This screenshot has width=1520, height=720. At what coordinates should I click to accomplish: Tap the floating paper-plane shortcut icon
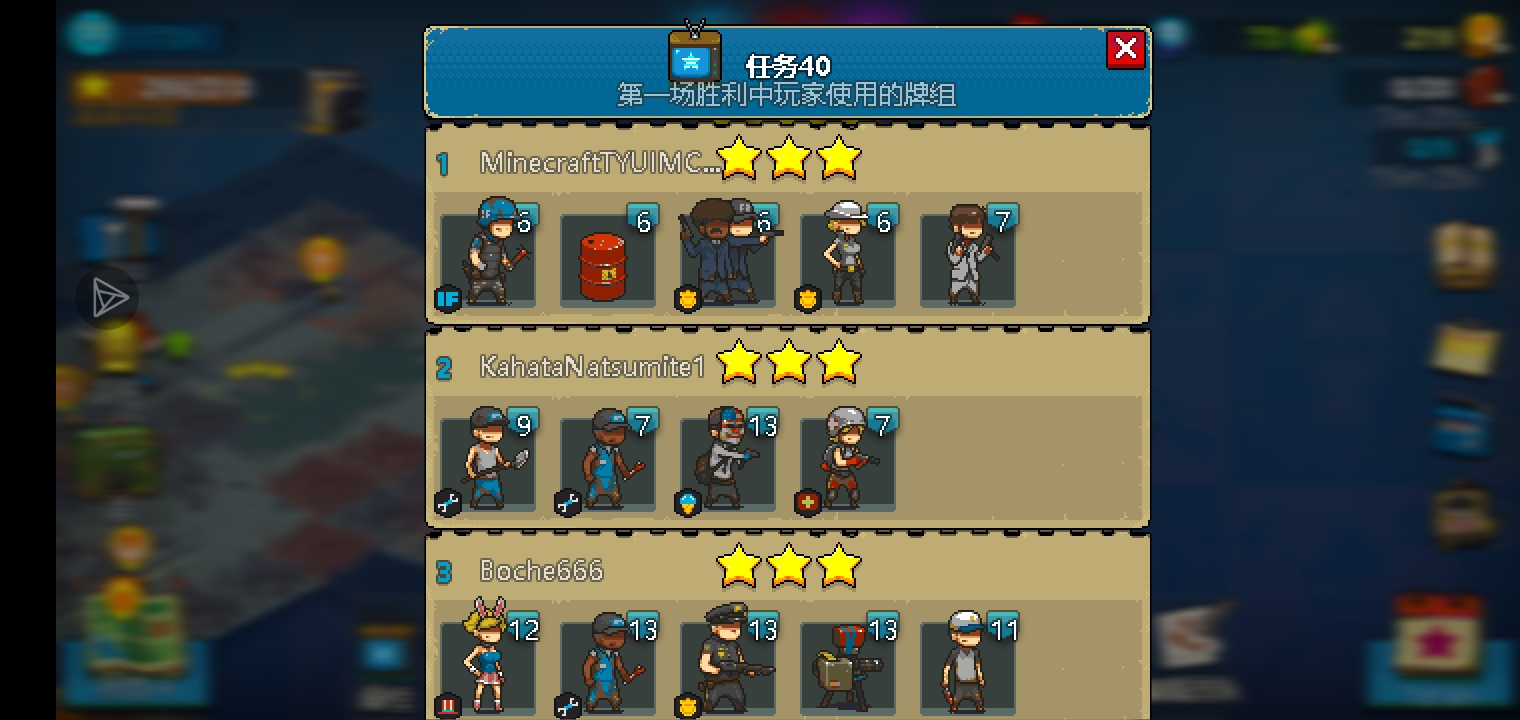click(108, 297)
